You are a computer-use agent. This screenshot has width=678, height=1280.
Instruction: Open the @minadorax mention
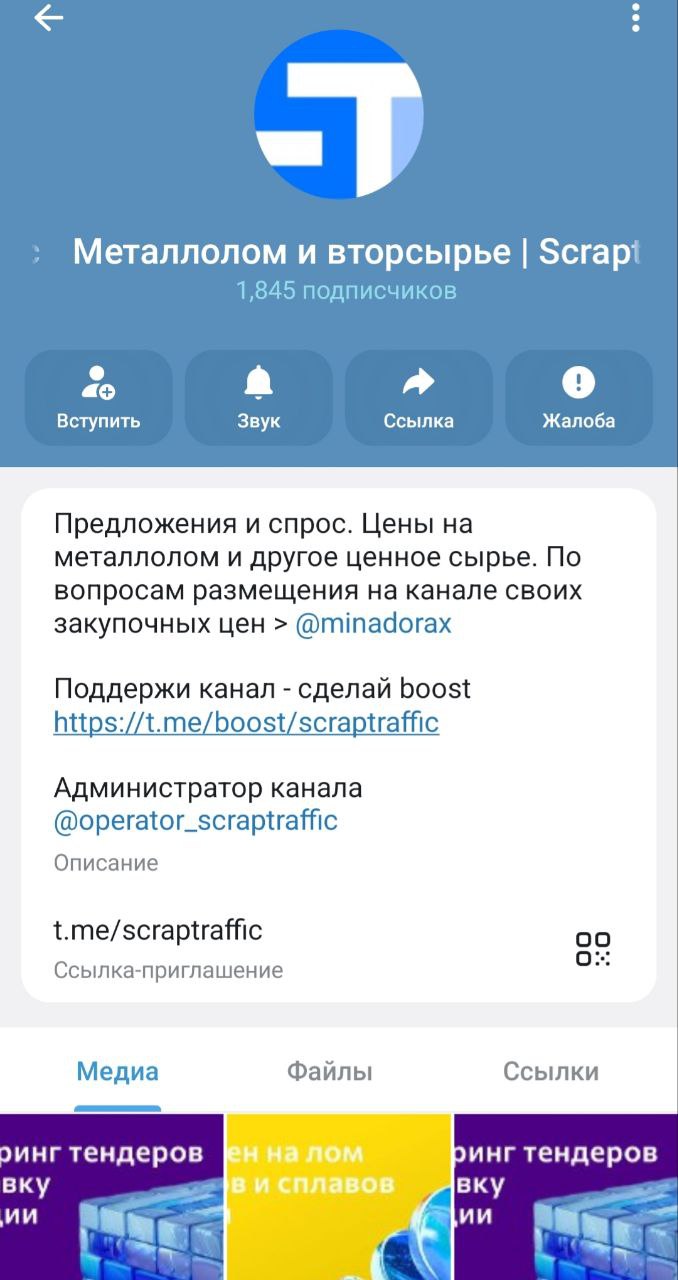[x=373, y=624]
